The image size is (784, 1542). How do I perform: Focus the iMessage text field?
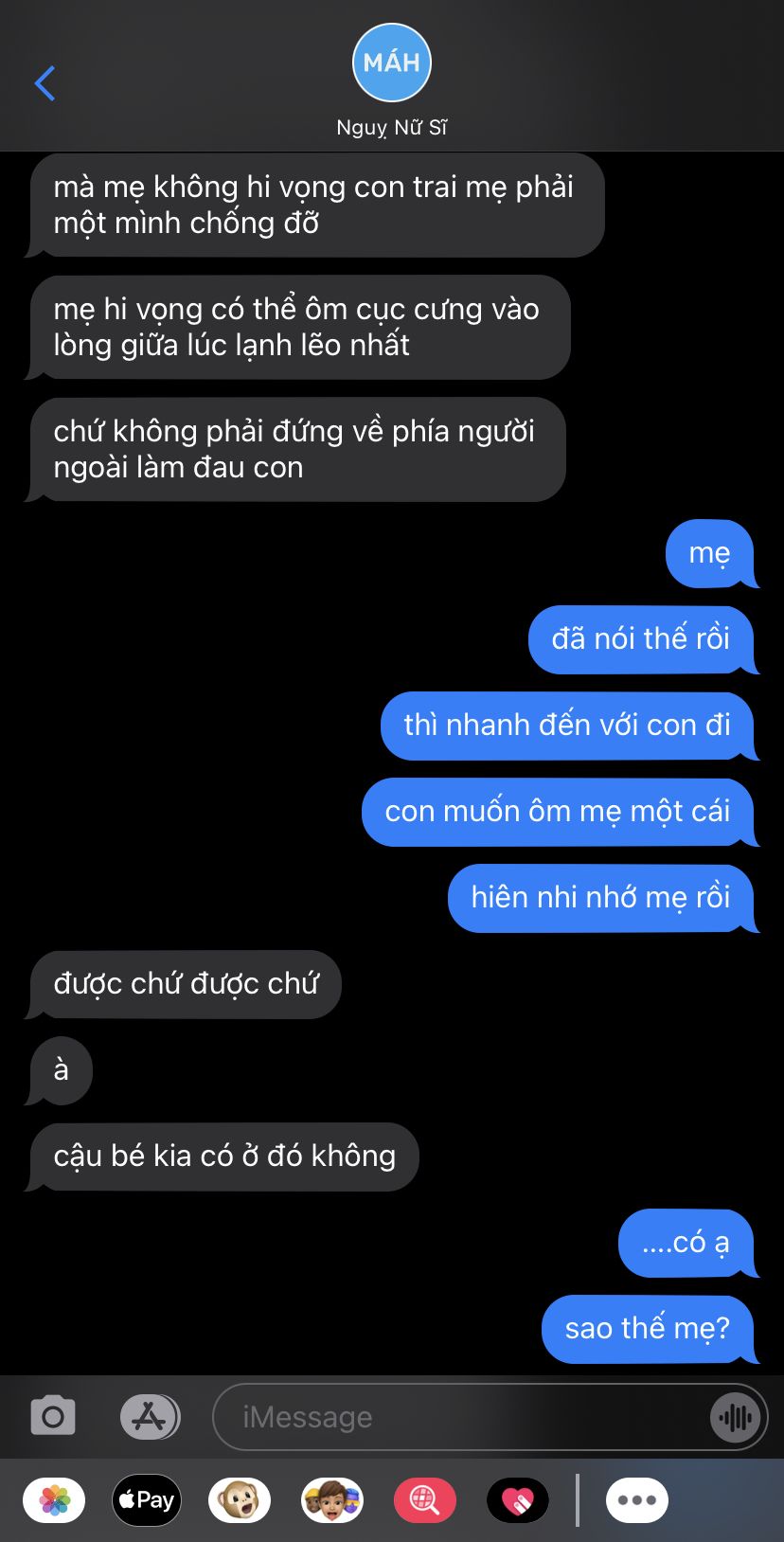(462, 1417)
